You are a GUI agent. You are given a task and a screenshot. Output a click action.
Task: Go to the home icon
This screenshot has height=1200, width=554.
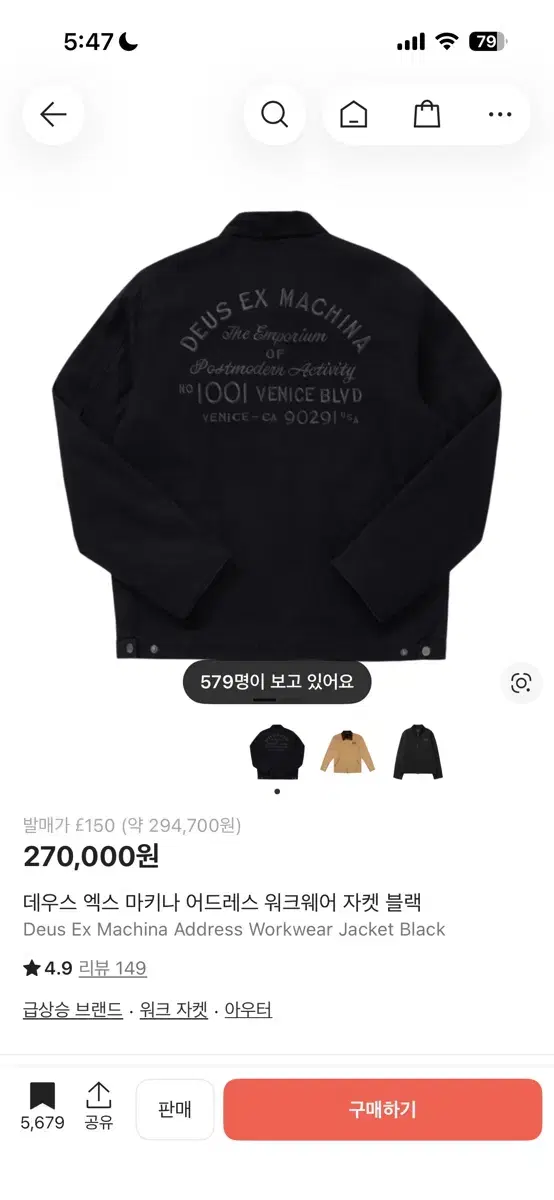click(353, 115)
